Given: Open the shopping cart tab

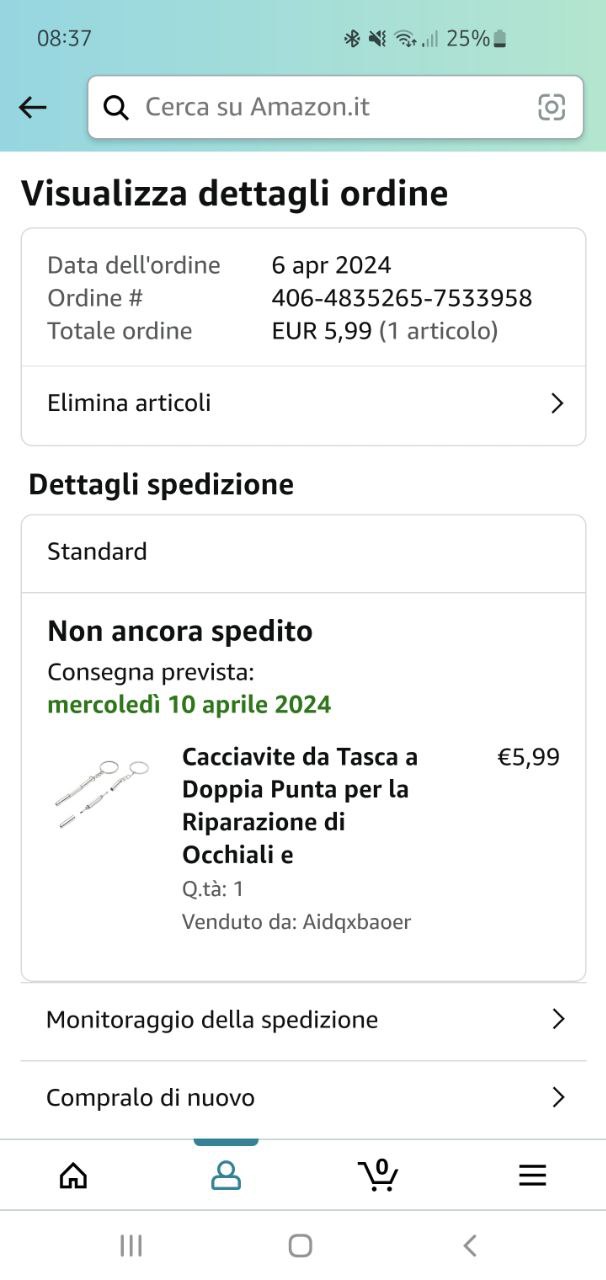Looking at the screenshot, I should click(x=378, y=1175).
